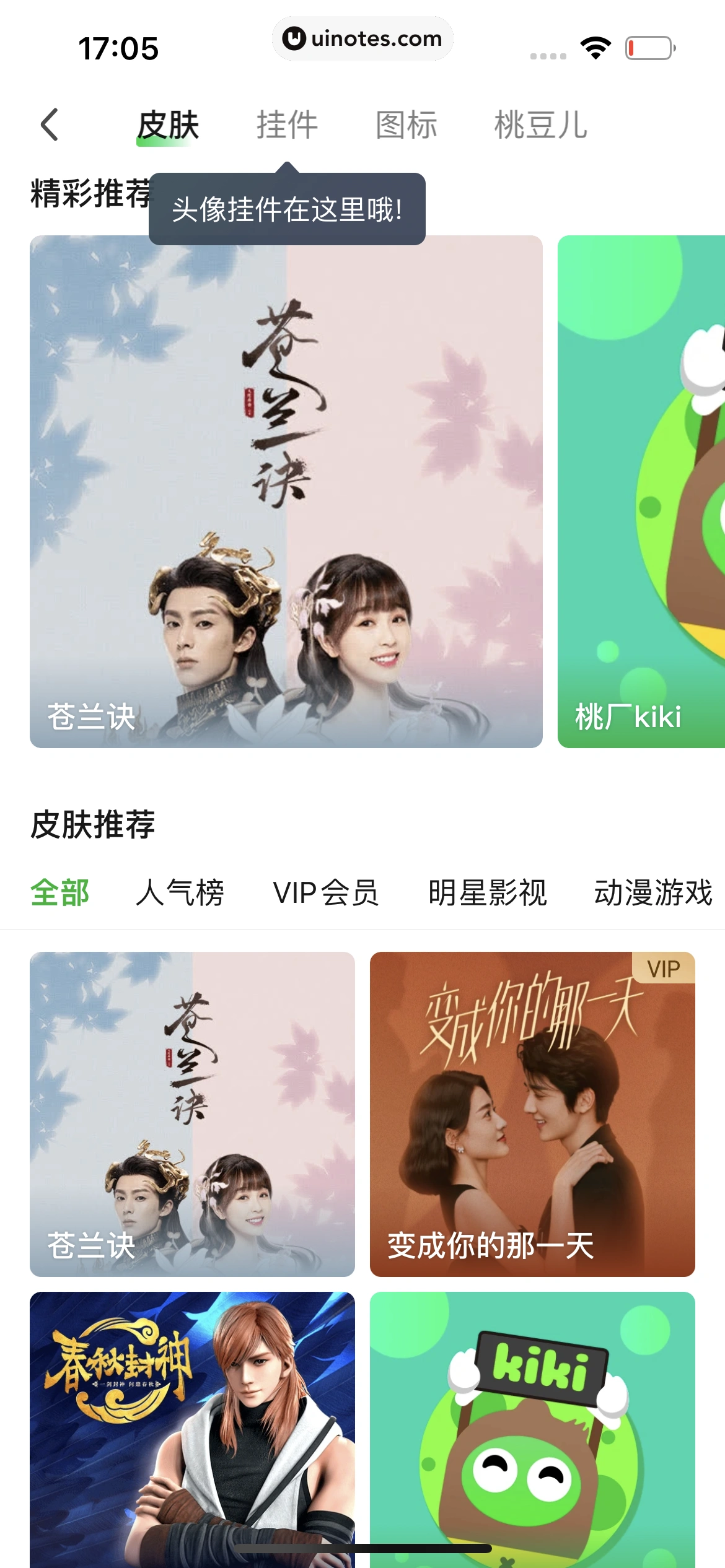Tap the uinotes.com pill at top

[362, 38]
